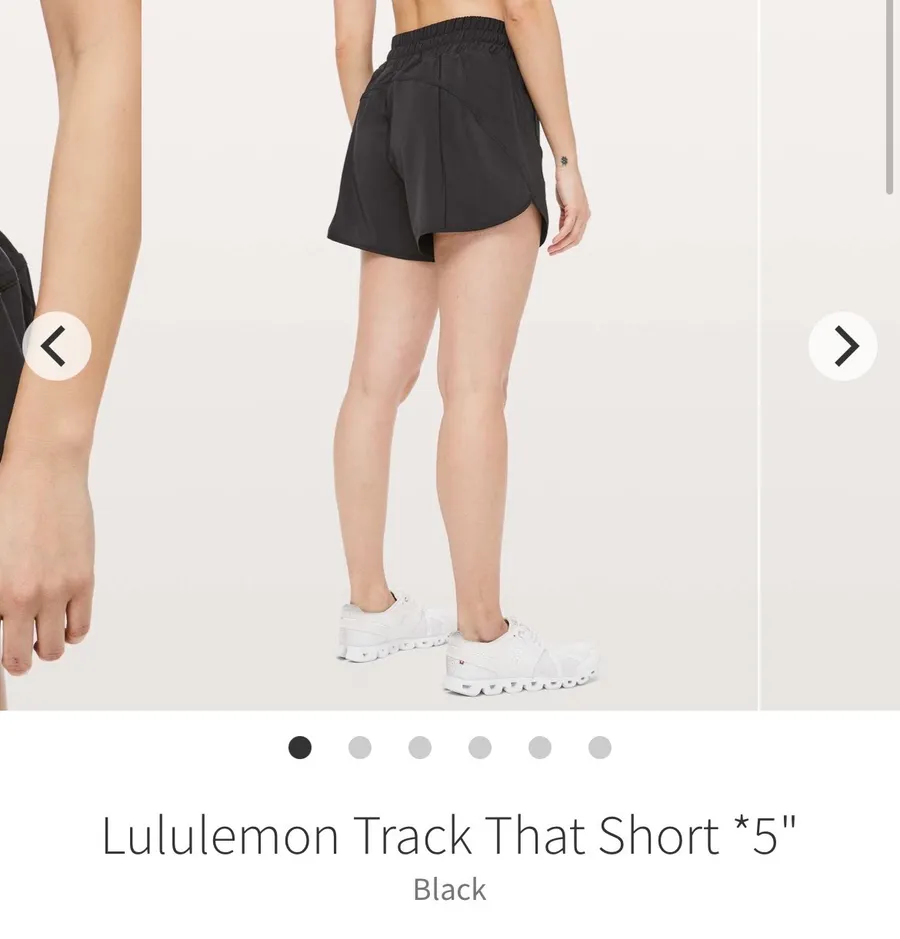The image size is (900, 939).
Task: Open the black shorts product photo
Action: click(x=450, y=355)
